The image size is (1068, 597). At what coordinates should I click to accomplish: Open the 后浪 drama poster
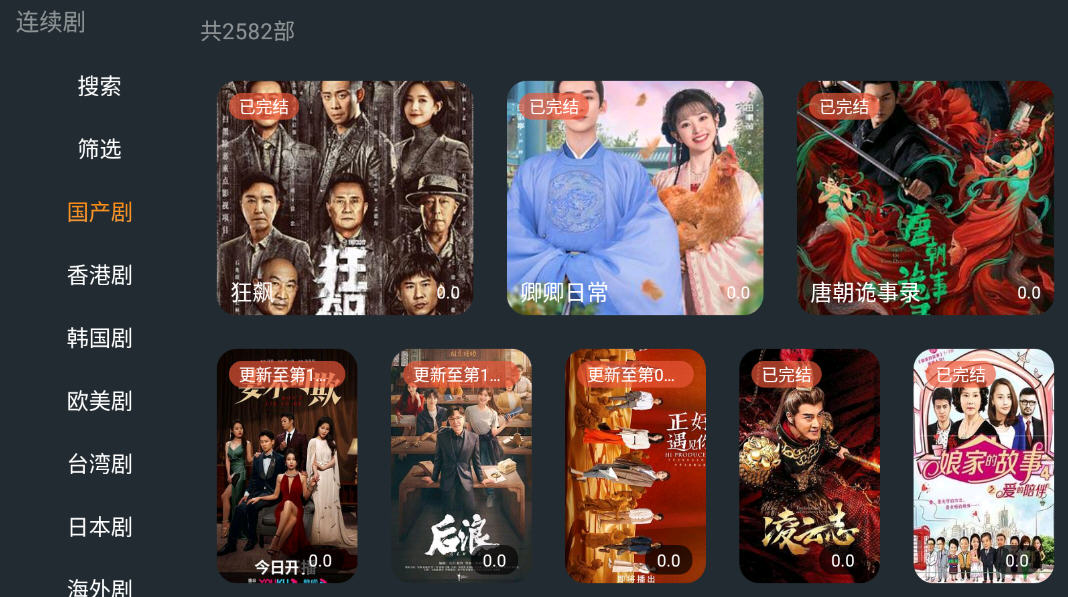point(461,466)
